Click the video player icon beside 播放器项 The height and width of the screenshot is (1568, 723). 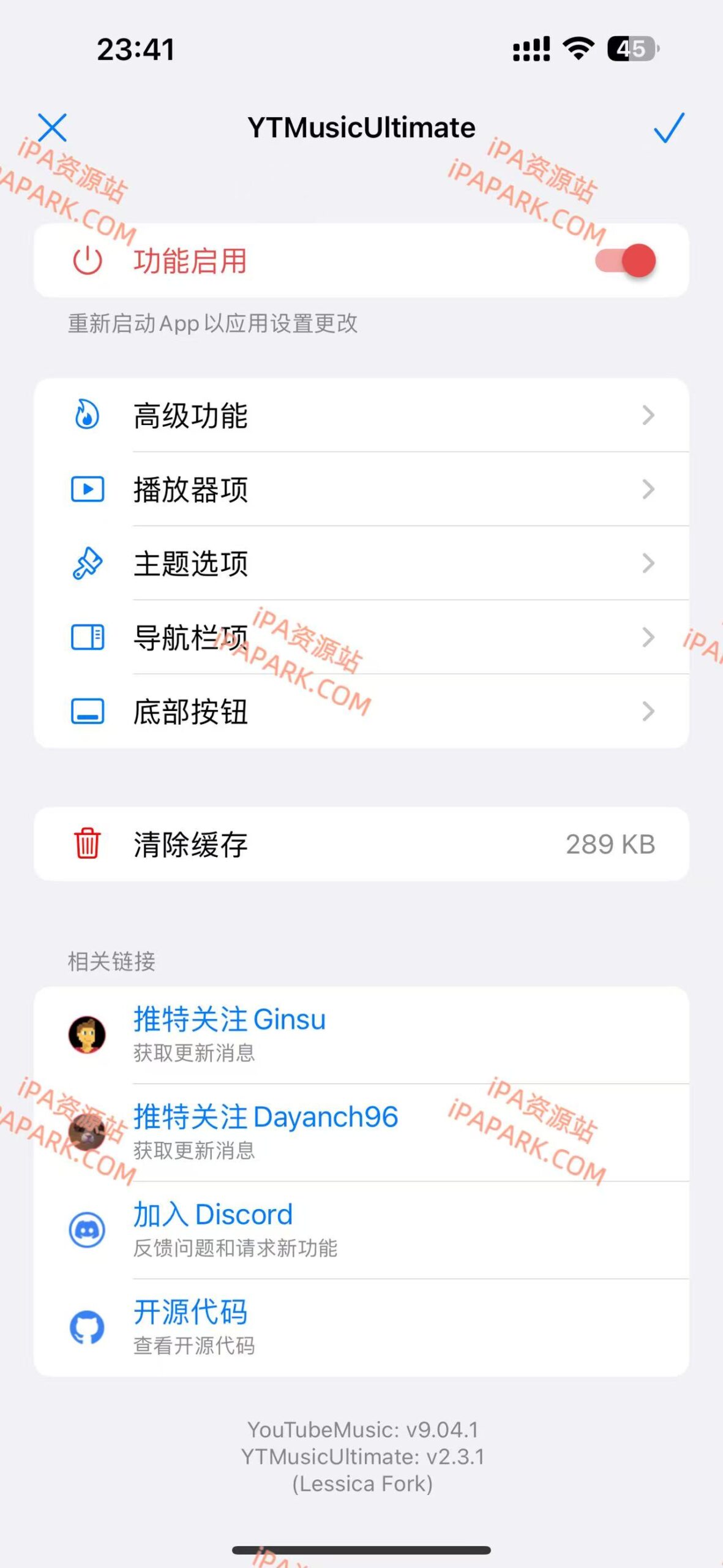[86, 489]
